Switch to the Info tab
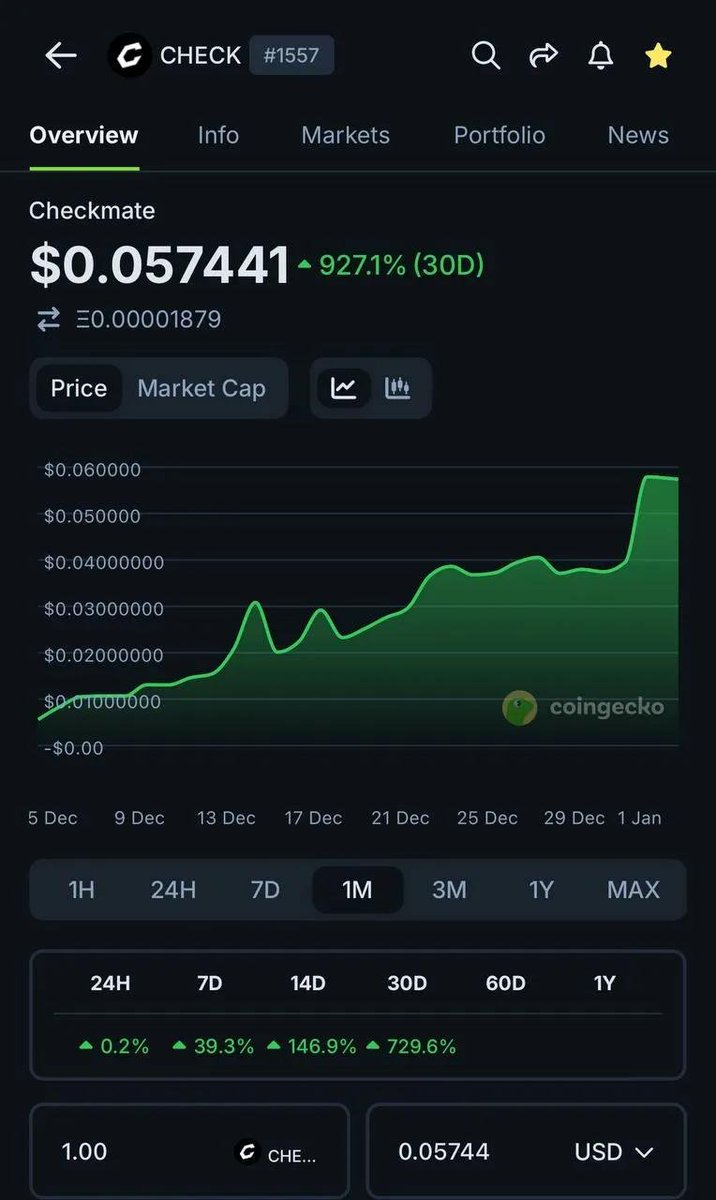Screen dimensions: 716x1200 218,135
